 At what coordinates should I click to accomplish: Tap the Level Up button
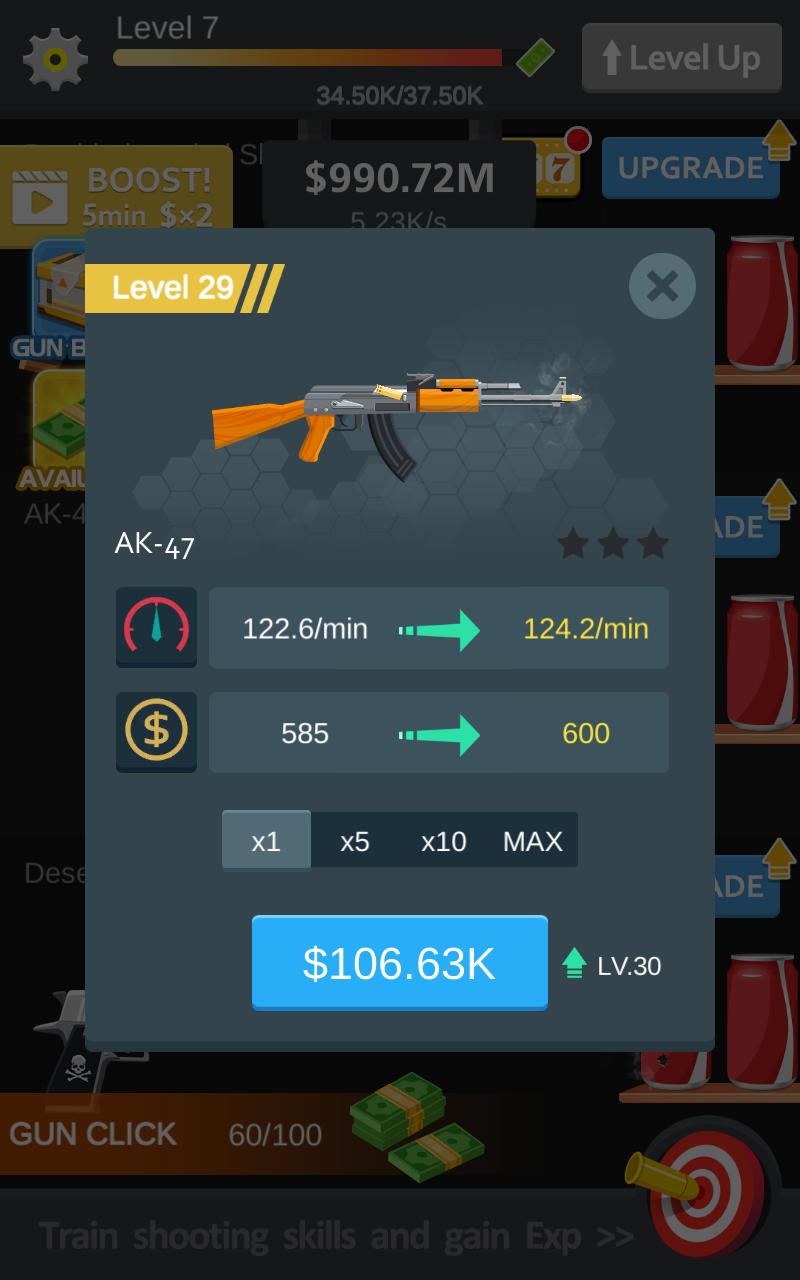(x=682, y=58)
